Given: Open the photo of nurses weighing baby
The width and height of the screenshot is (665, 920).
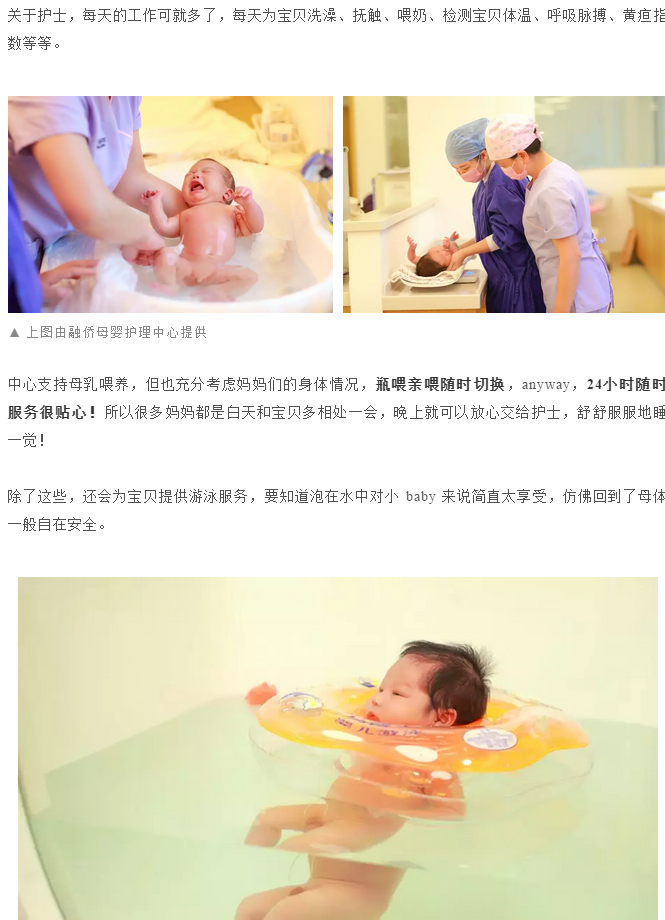Looking at the screenshot, I should (x=503, y=204).
